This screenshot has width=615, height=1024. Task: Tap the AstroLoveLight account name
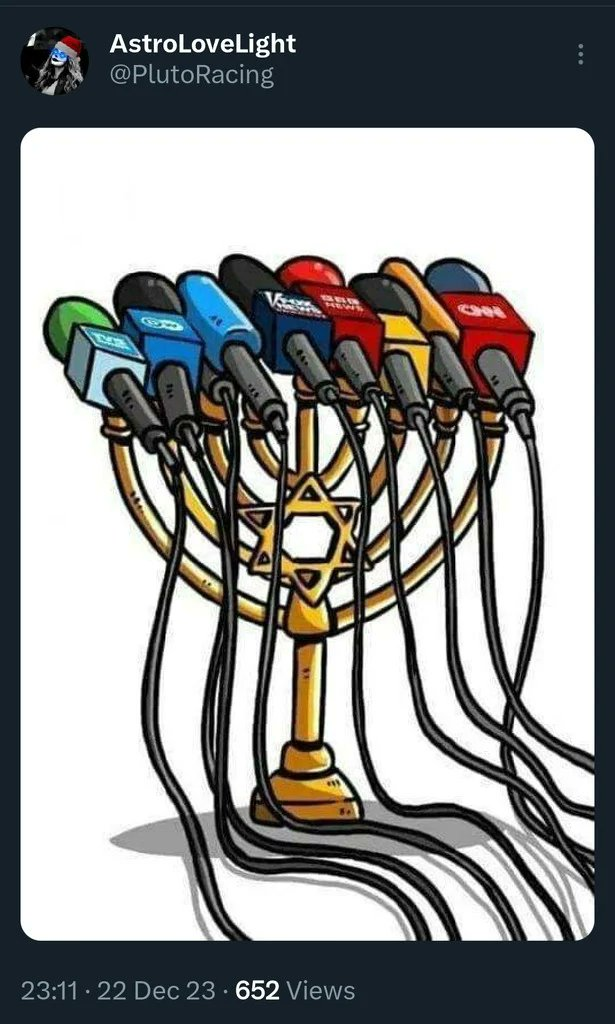[202, 44]
